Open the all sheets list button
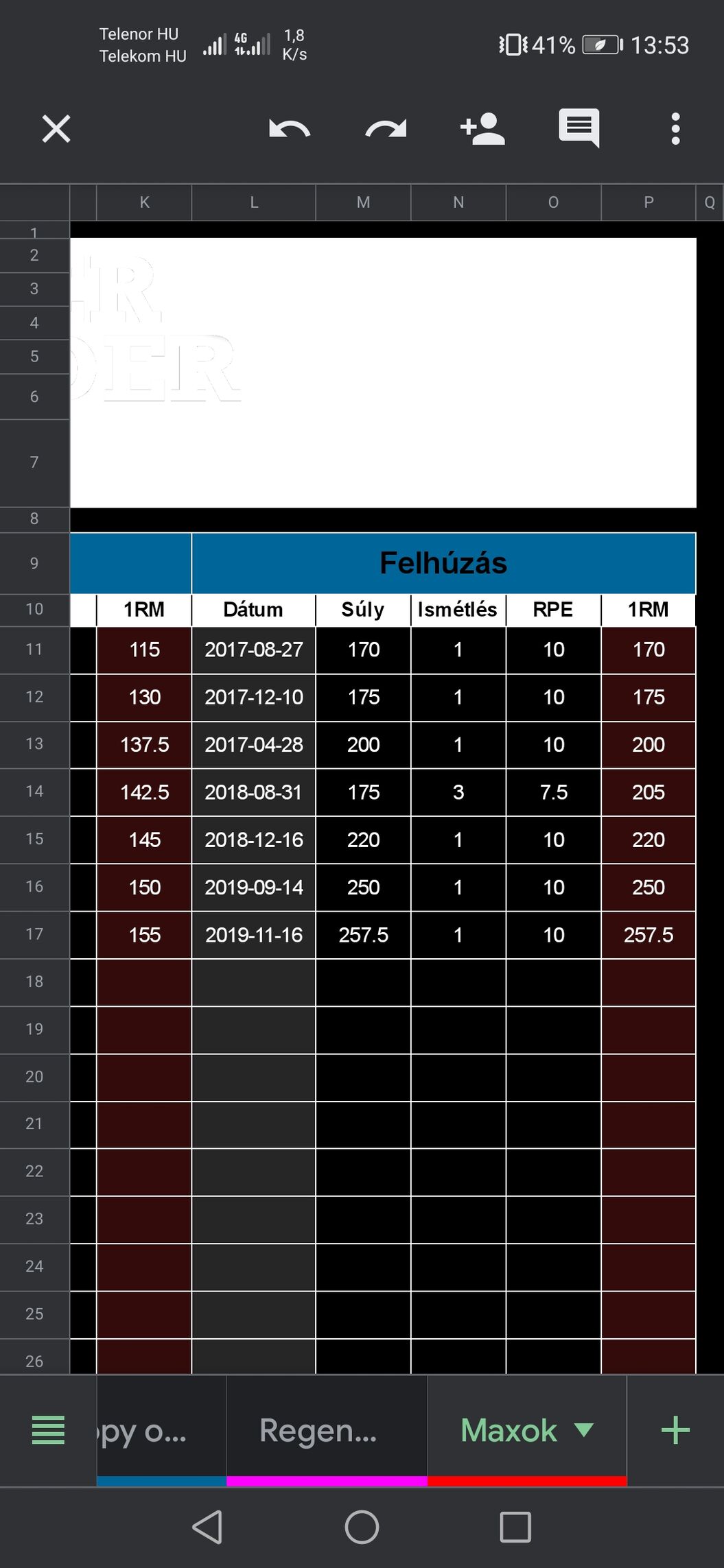 point(48,1430)
